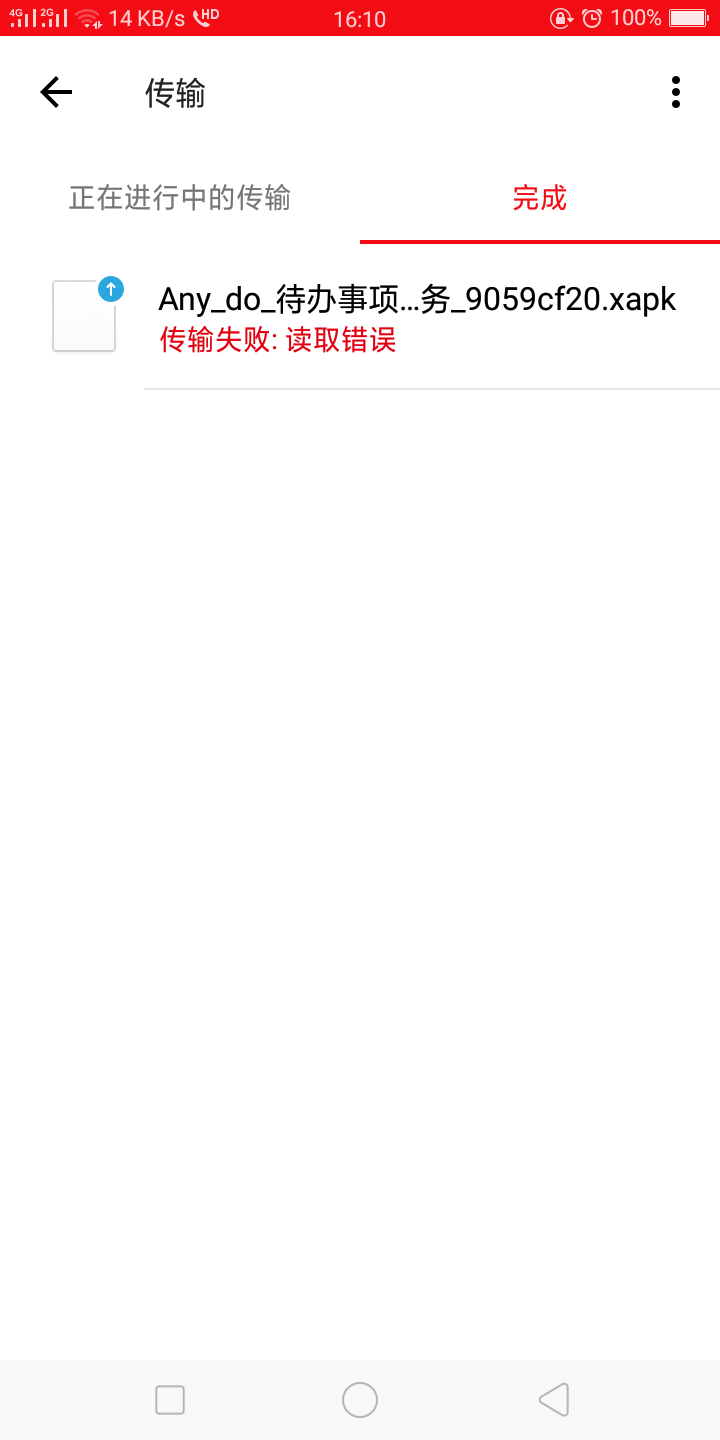Open recent apps from navigation bar

pyautogui.click(x=170, y=1400)
